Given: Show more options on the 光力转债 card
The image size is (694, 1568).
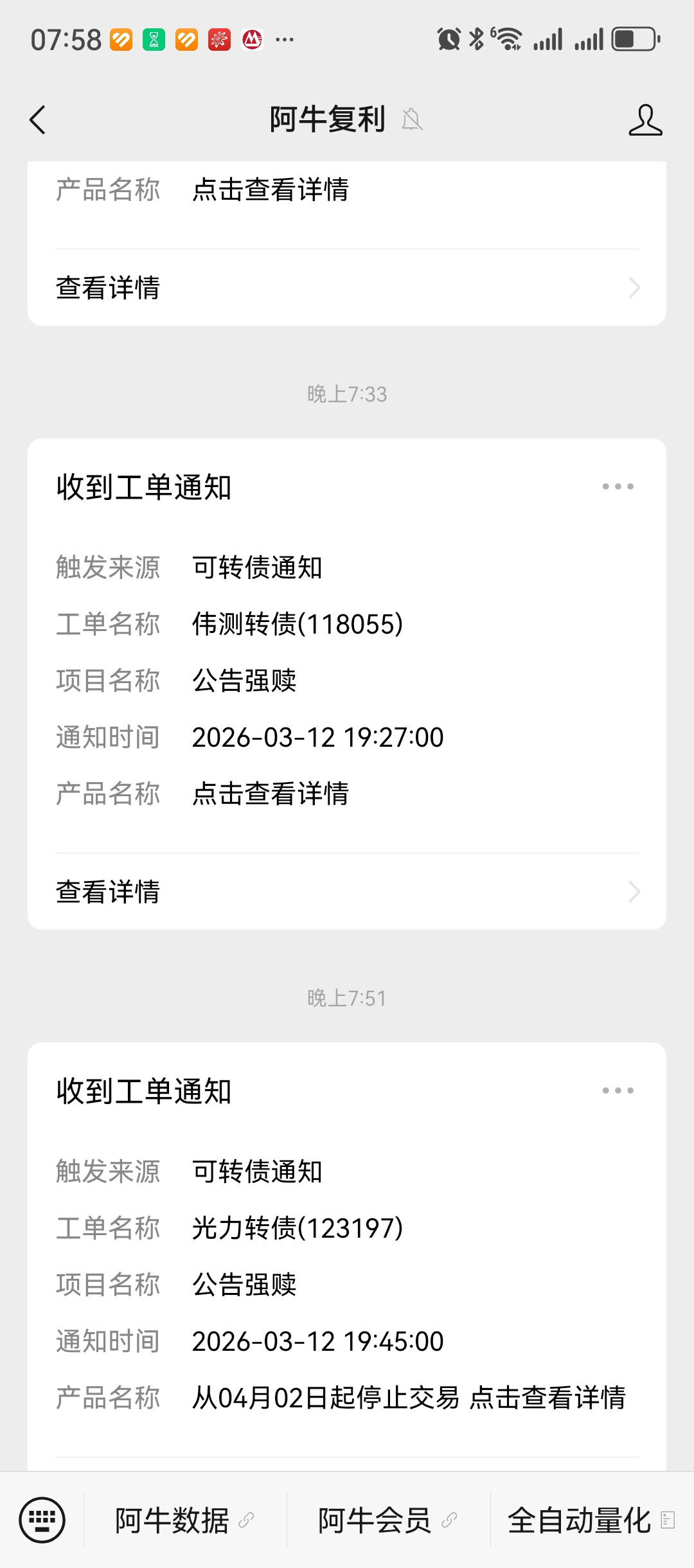Looking at the screenshot, I should point(618,1091).
